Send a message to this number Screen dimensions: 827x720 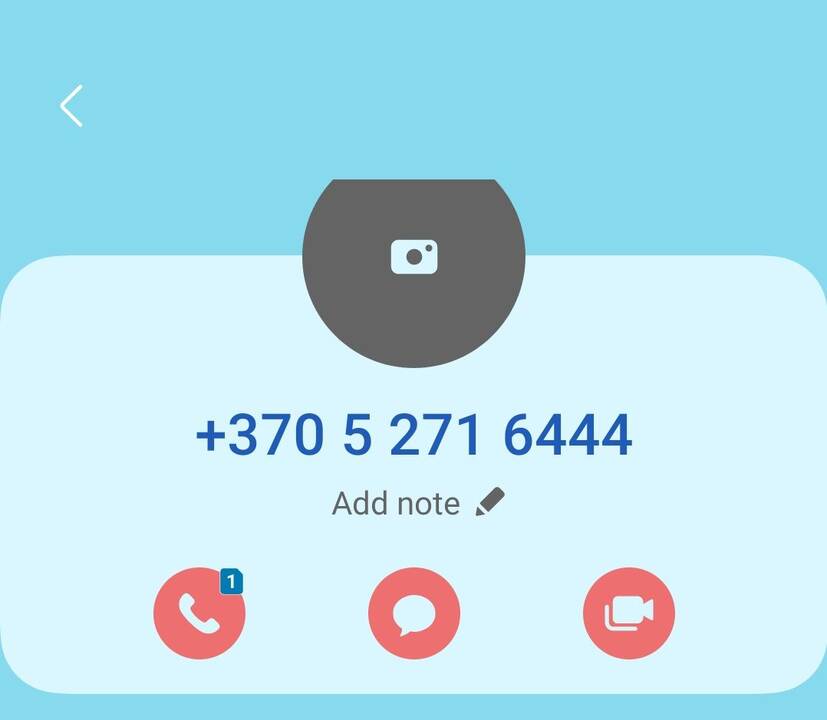pyautogui.click(x=413, y=613)
